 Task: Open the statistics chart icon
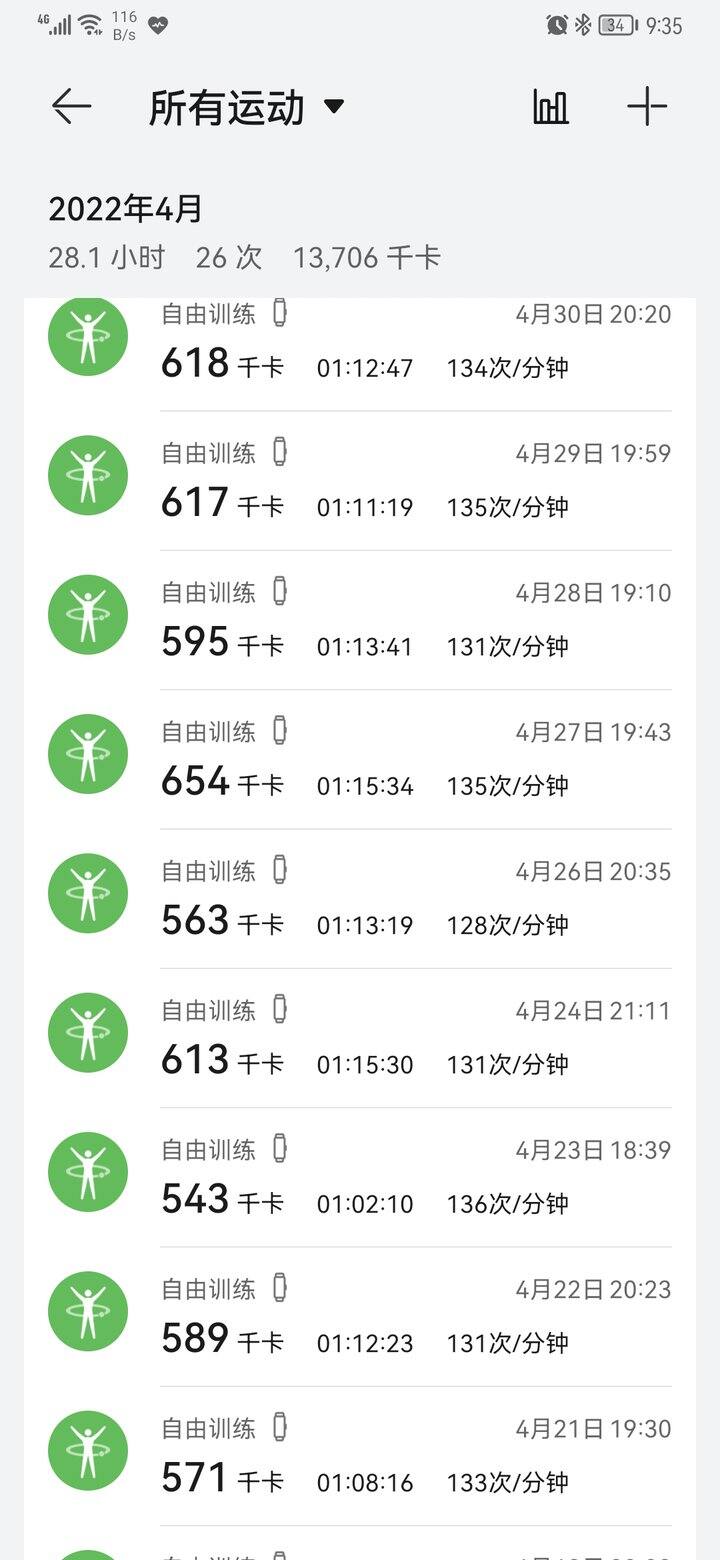(x=551, y=106)
